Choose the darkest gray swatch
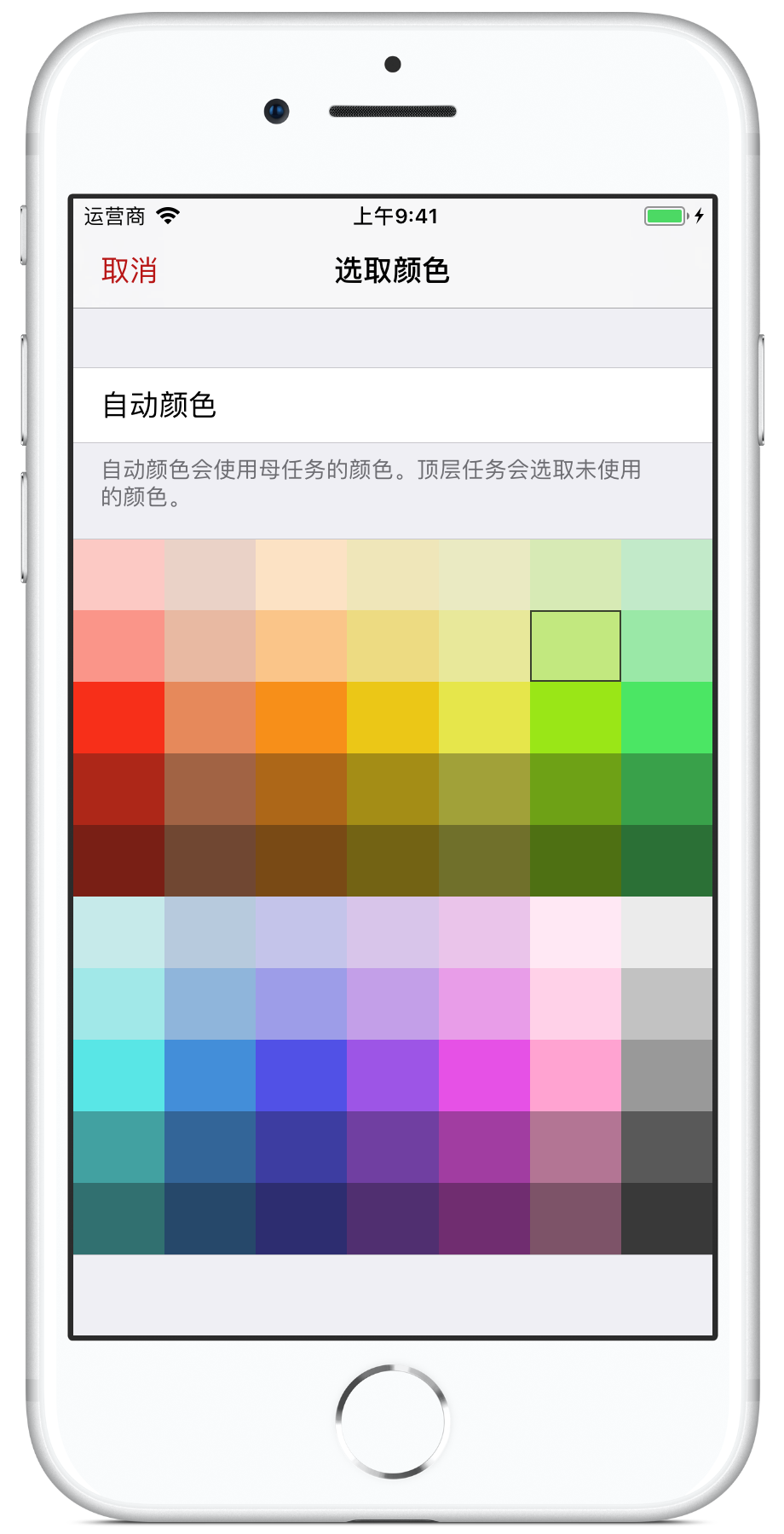 (666, 1219)
